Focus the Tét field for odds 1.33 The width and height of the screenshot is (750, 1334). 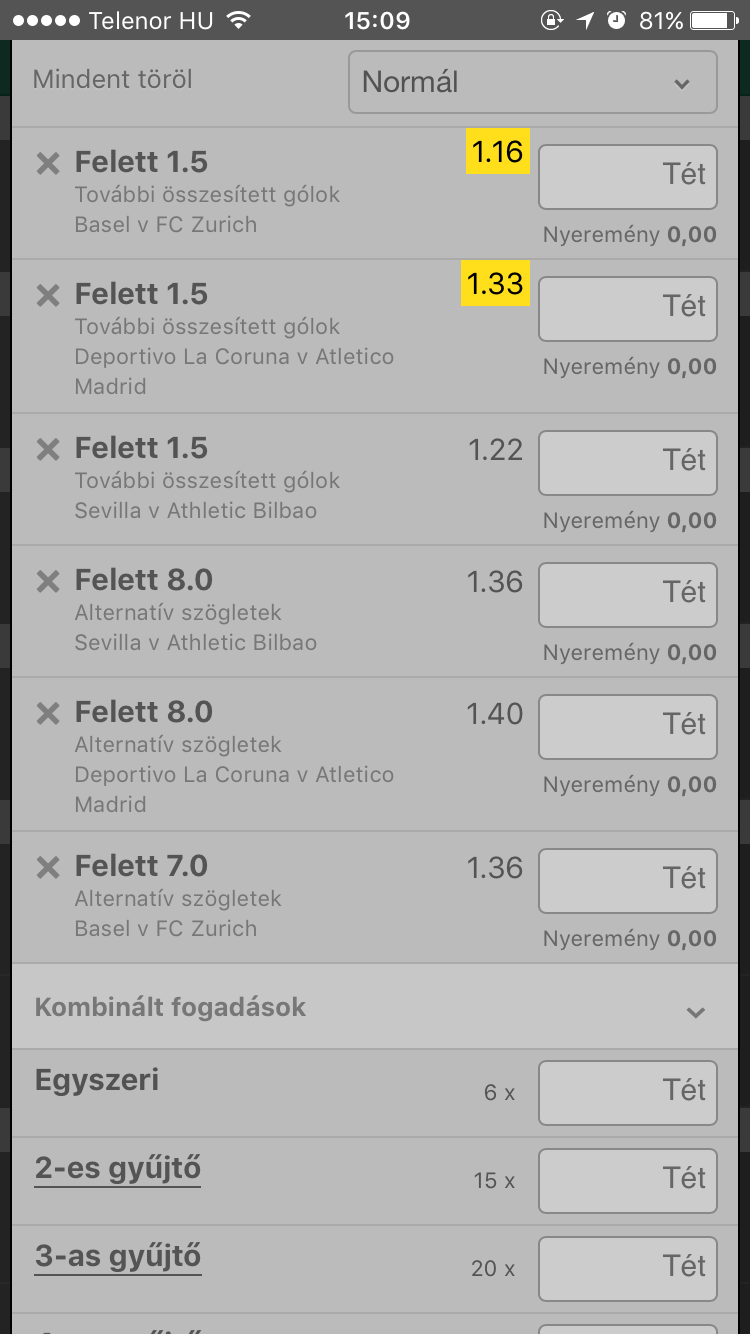628,308
